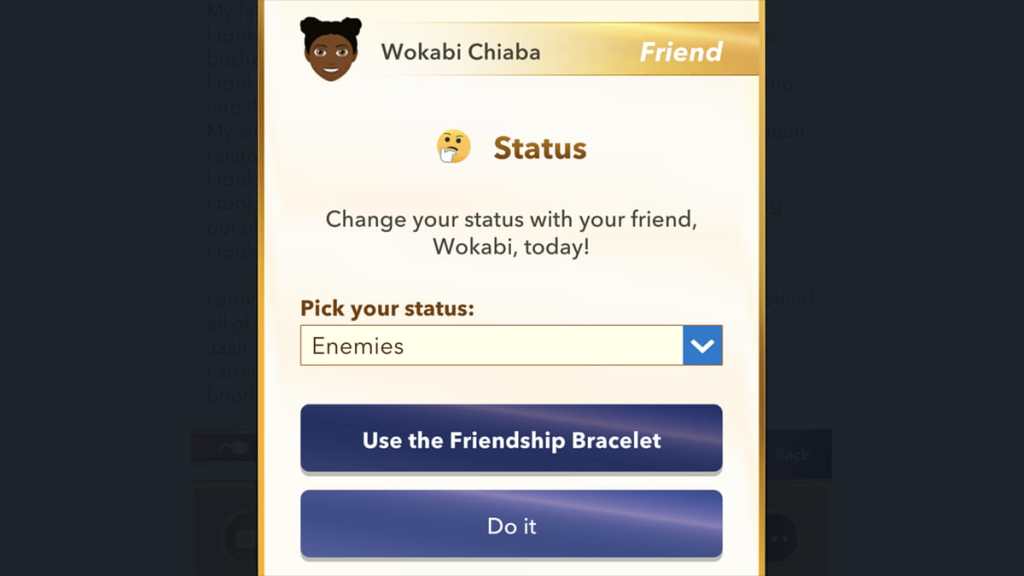Image resolution: width=1024 pixels, height=576 pixels.
Task: Confirm with the Do it button
Action: tap(511, 524)
